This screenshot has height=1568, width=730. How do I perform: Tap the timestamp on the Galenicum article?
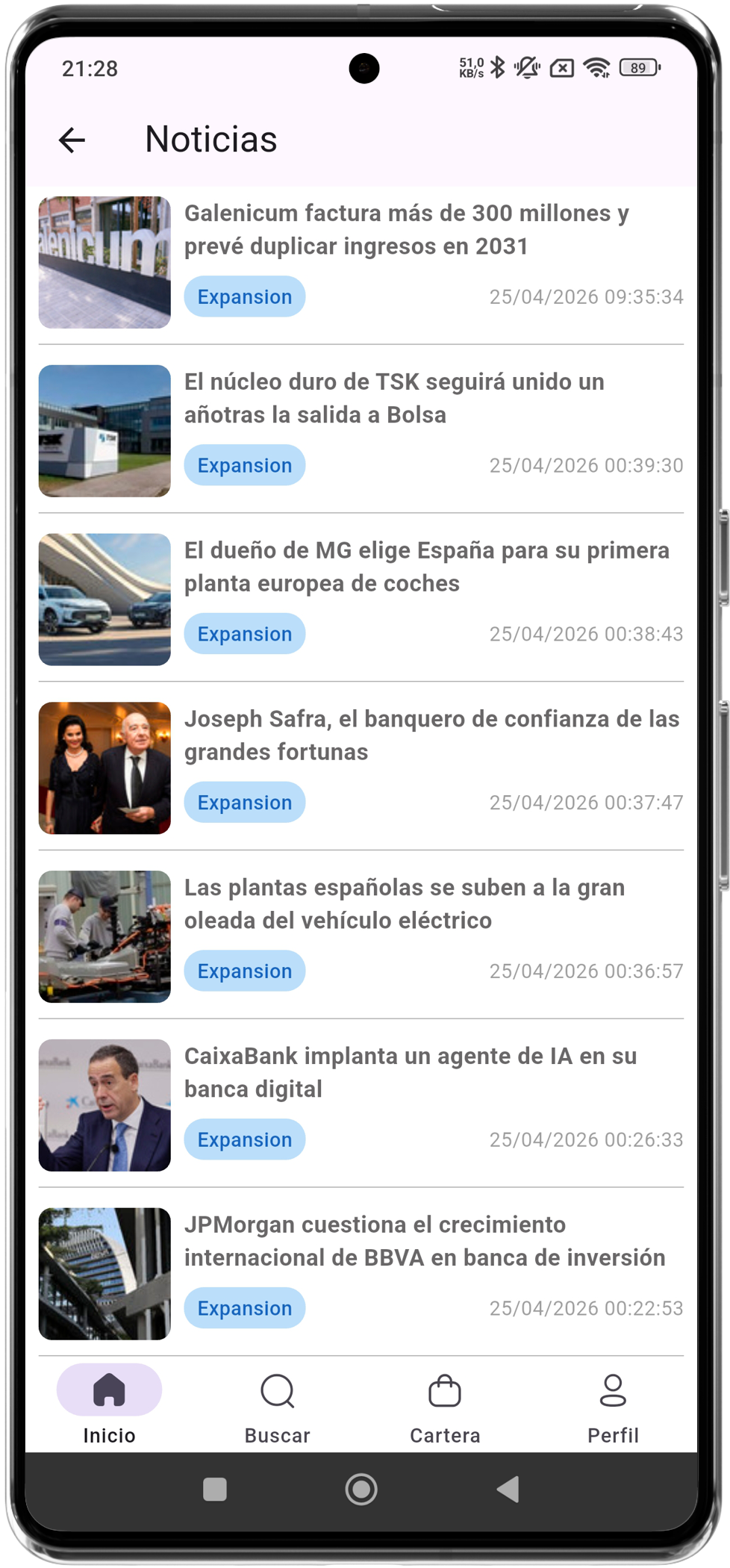click(x=586, y=296)
